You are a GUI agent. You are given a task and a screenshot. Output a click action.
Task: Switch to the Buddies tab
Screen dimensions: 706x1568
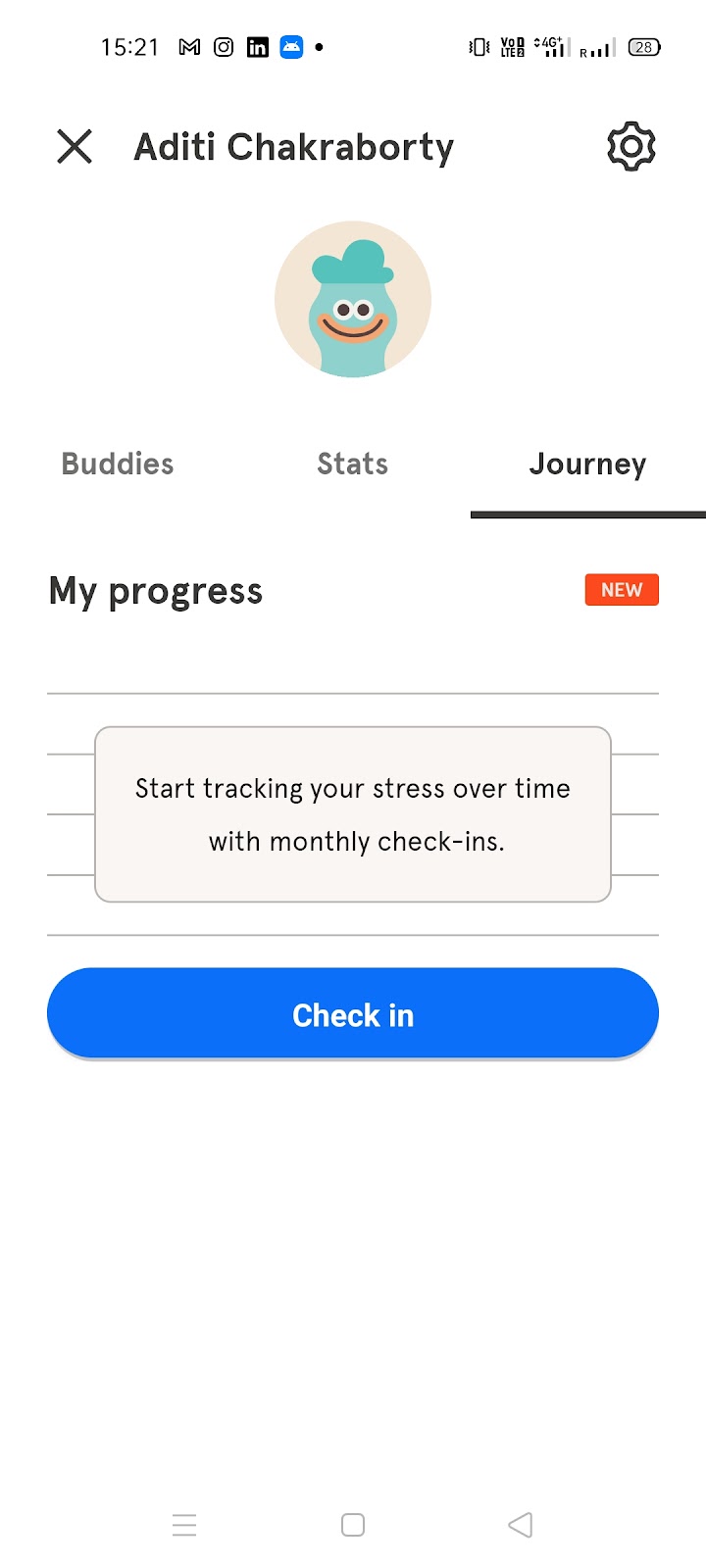(x=118, y=464)
